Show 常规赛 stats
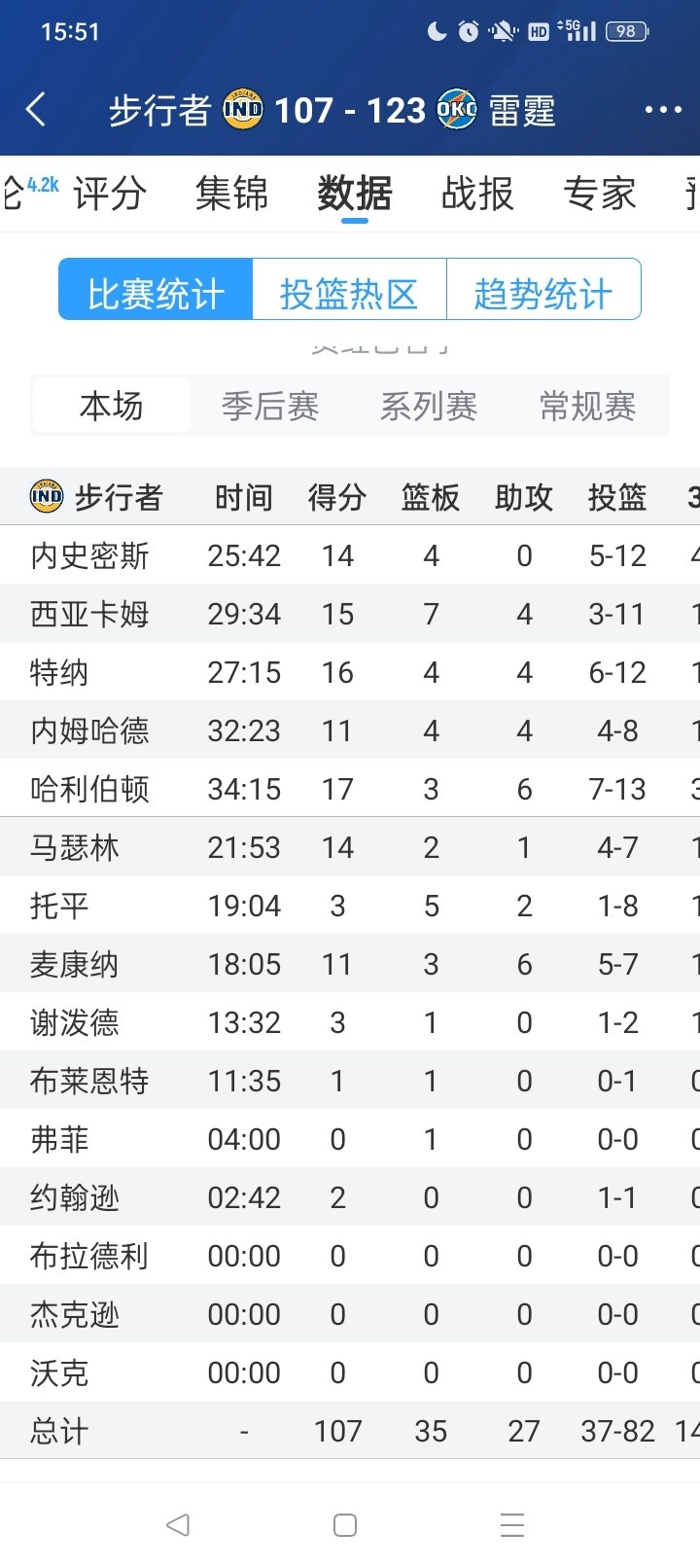This screenshot has width=700, height=1568. click(588, 406)
